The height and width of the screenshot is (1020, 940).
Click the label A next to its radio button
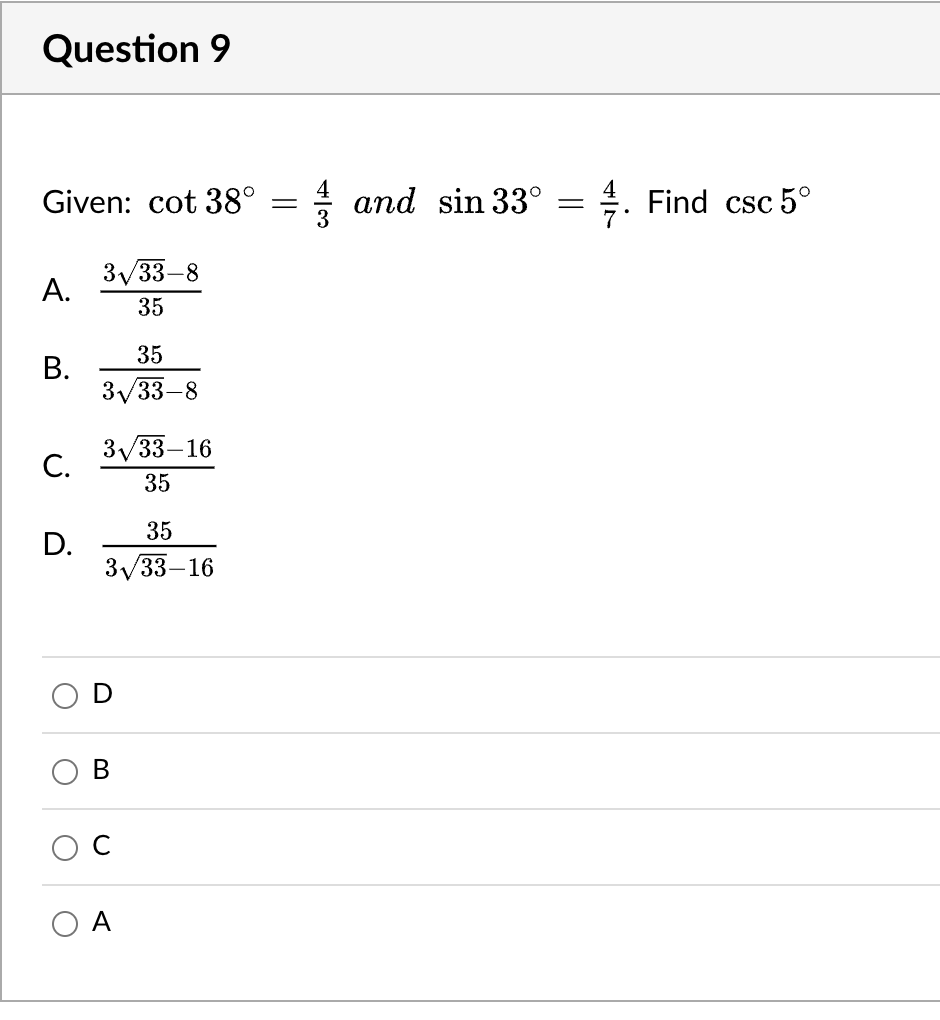[x=99, y=923]
